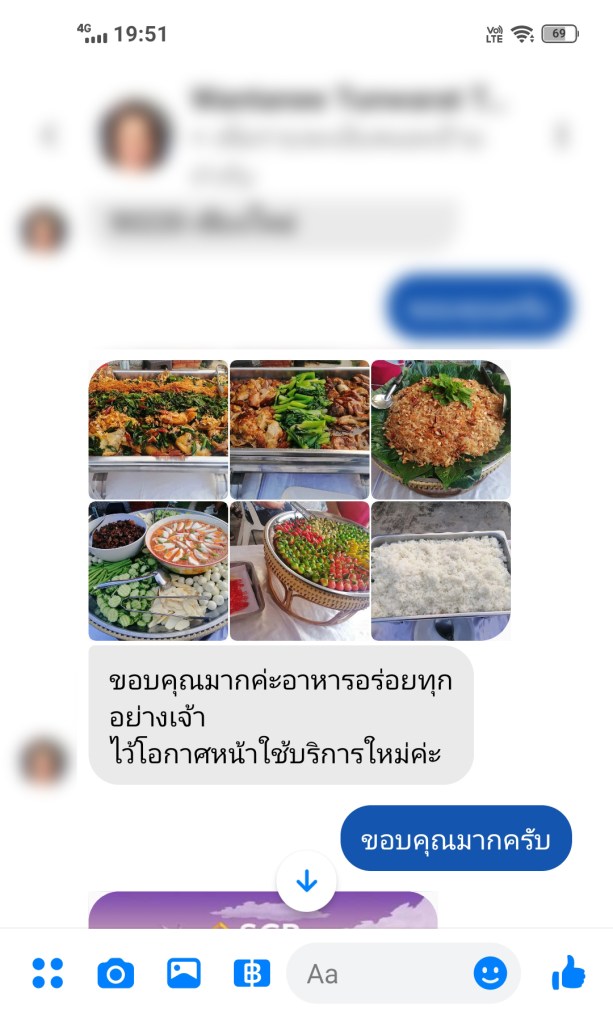The image size is (613, 1023).
Task: View the chili dip and vegetables platter photo
Action: [158, 571]
